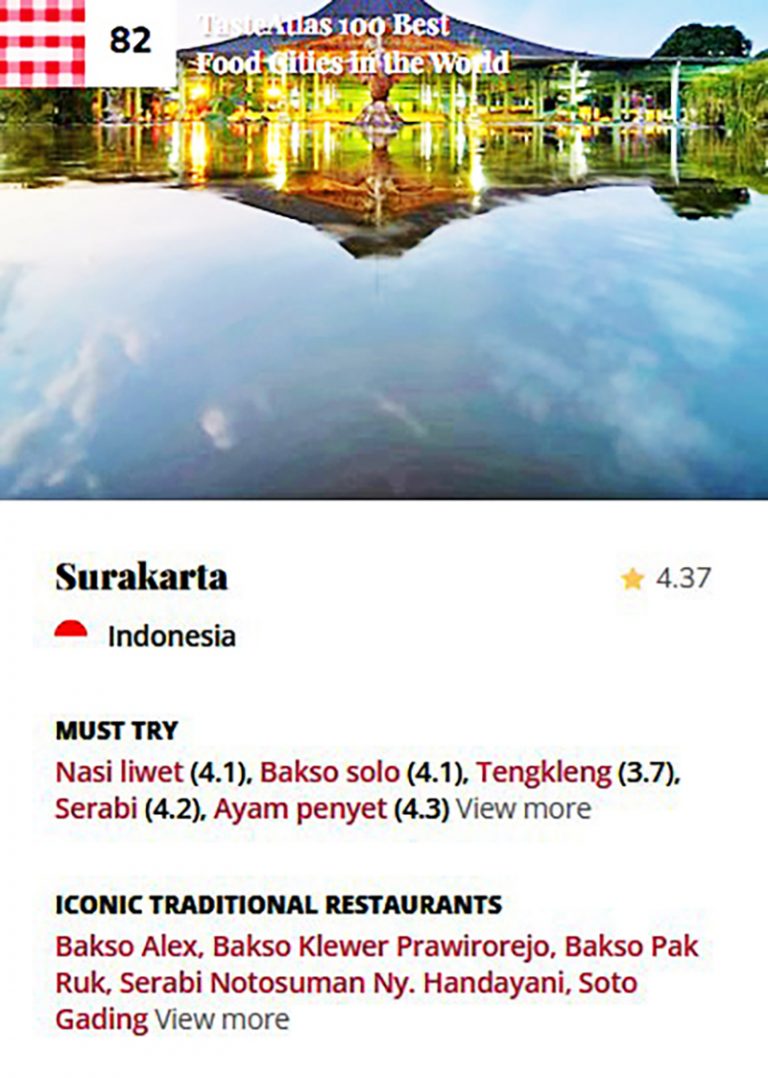Open the Ayam penyet dish link
Screen dimensions: 768x1078
(299, 808)
